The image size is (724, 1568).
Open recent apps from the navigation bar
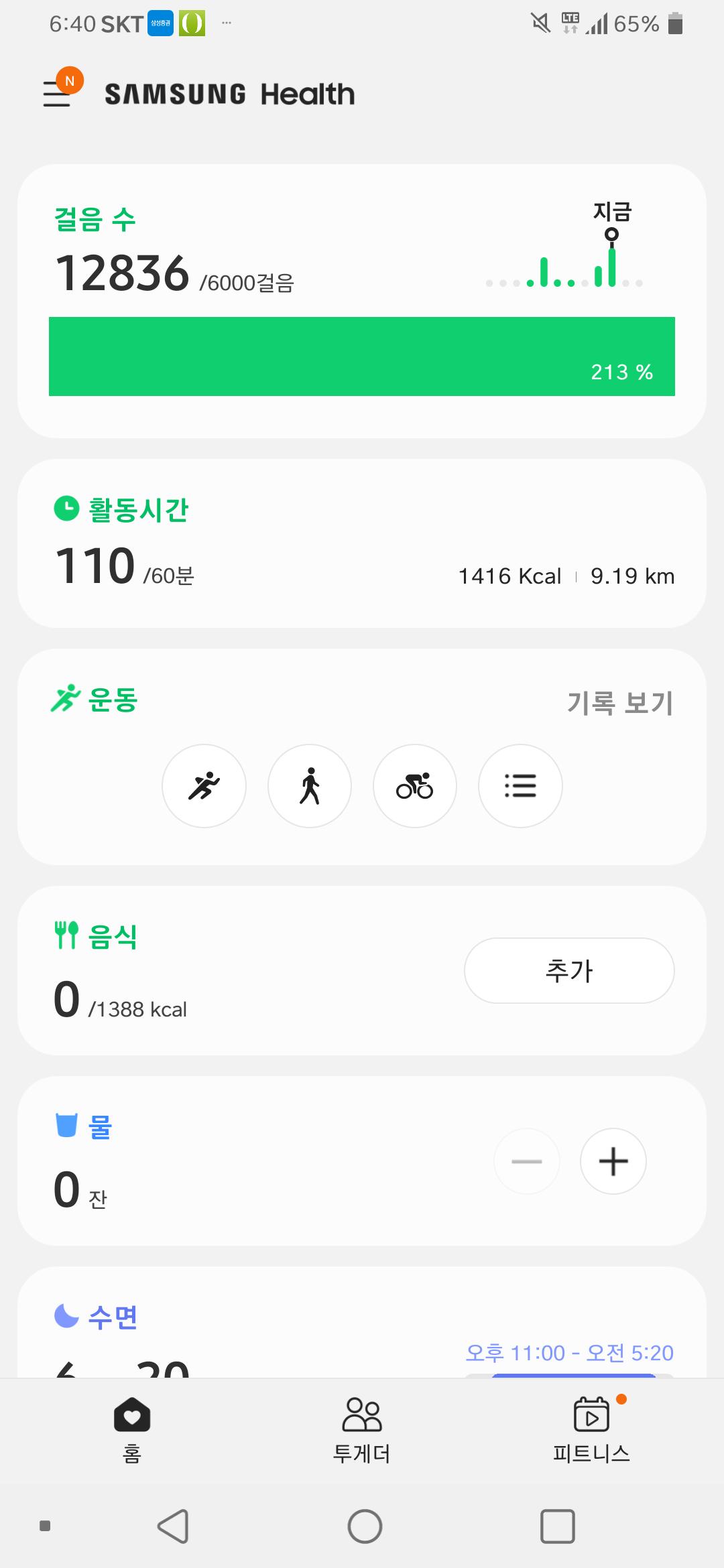coord(558,1526)
